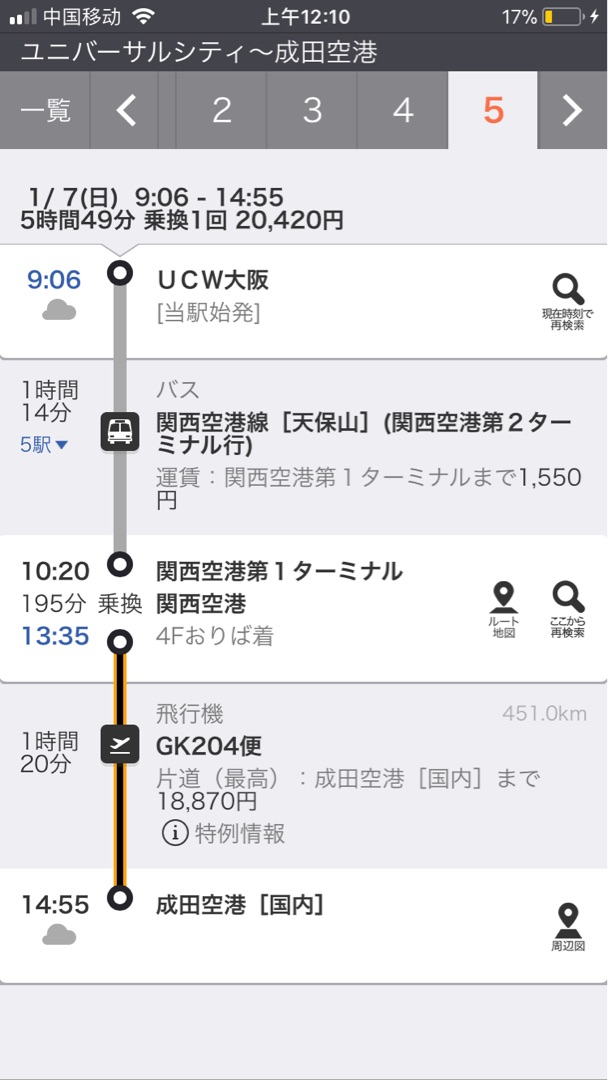Open UCW大阪 departure station row

click(x=304, y=302)
